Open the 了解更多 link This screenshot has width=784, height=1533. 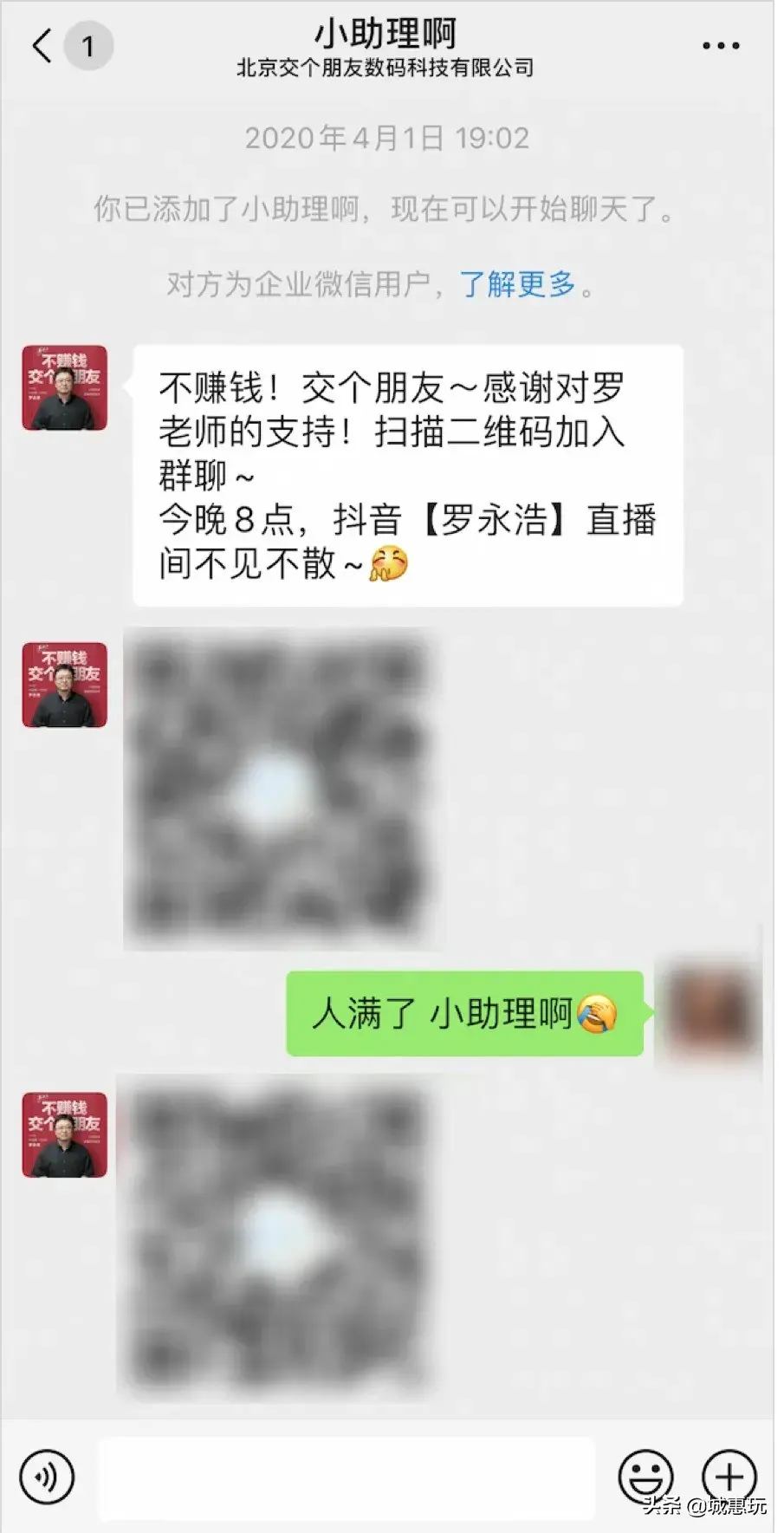[x=517, y=283]
